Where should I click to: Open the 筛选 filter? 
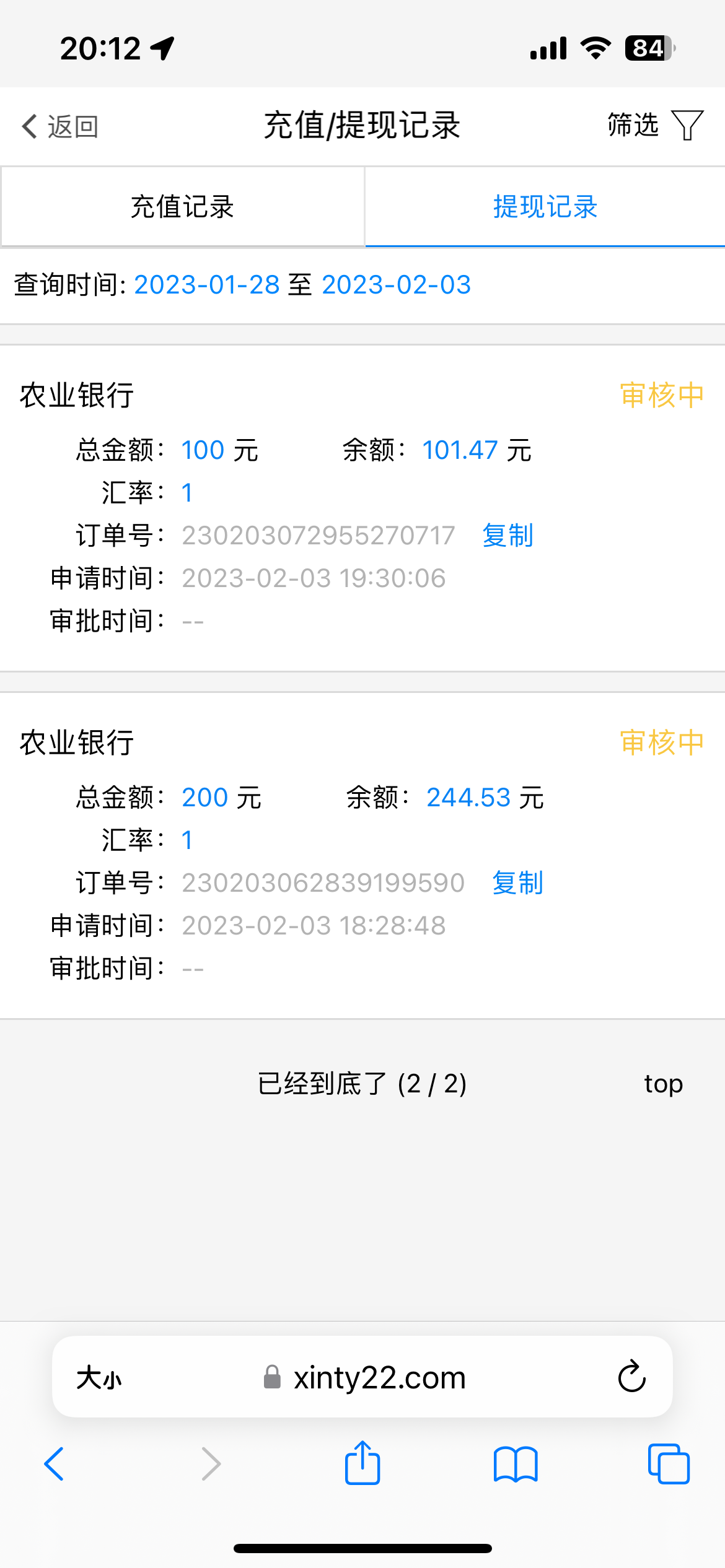(x=654, y=126)
